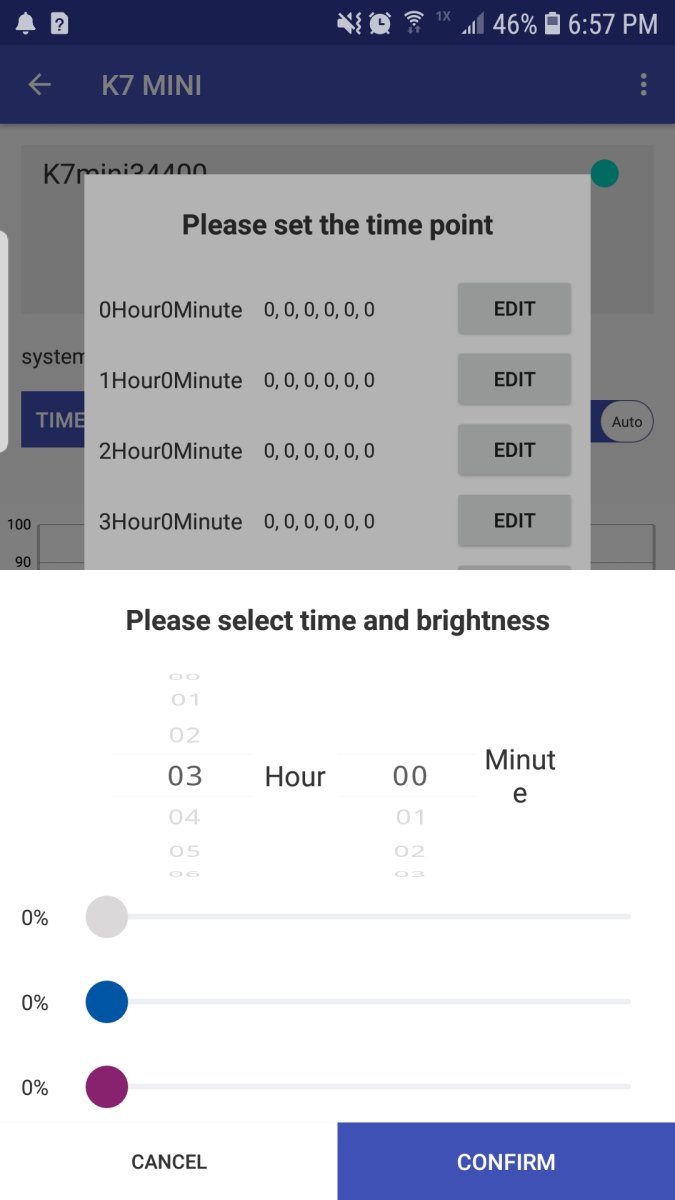The height and width of the screenshot is (1200, 675).
Task: Edit the 0Hour0Minute time point
Action: pos(514,309)
